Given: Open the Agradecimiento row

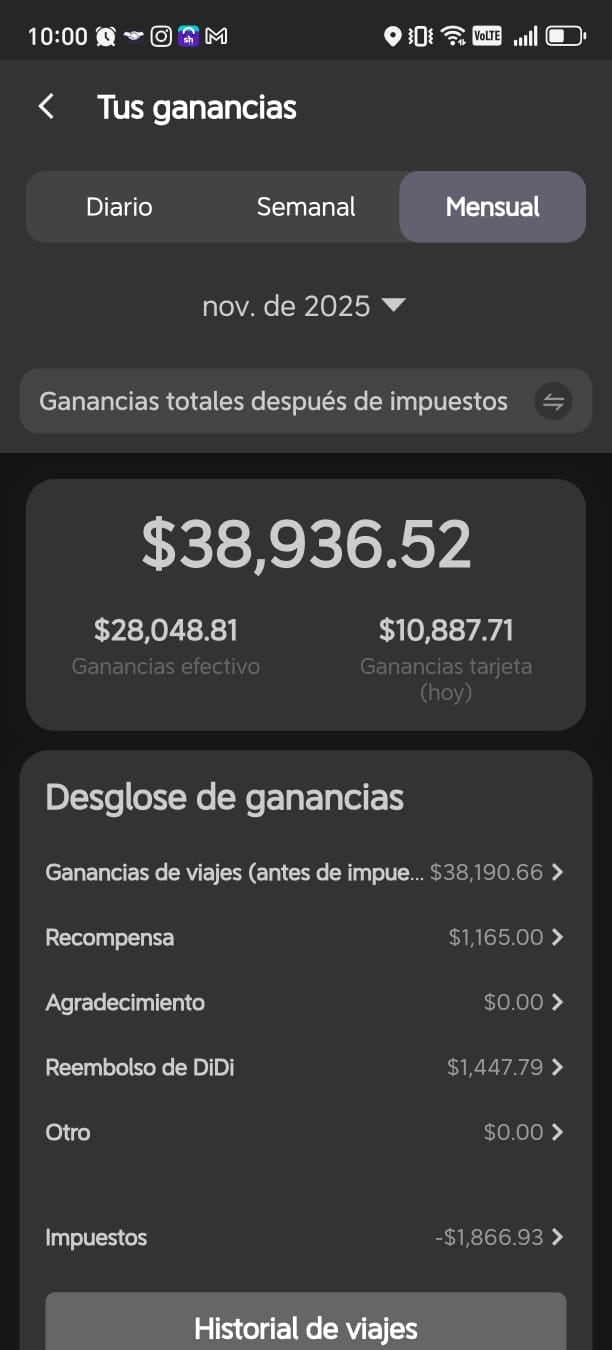Looking at the screenshot, I should pos(305,1002).
